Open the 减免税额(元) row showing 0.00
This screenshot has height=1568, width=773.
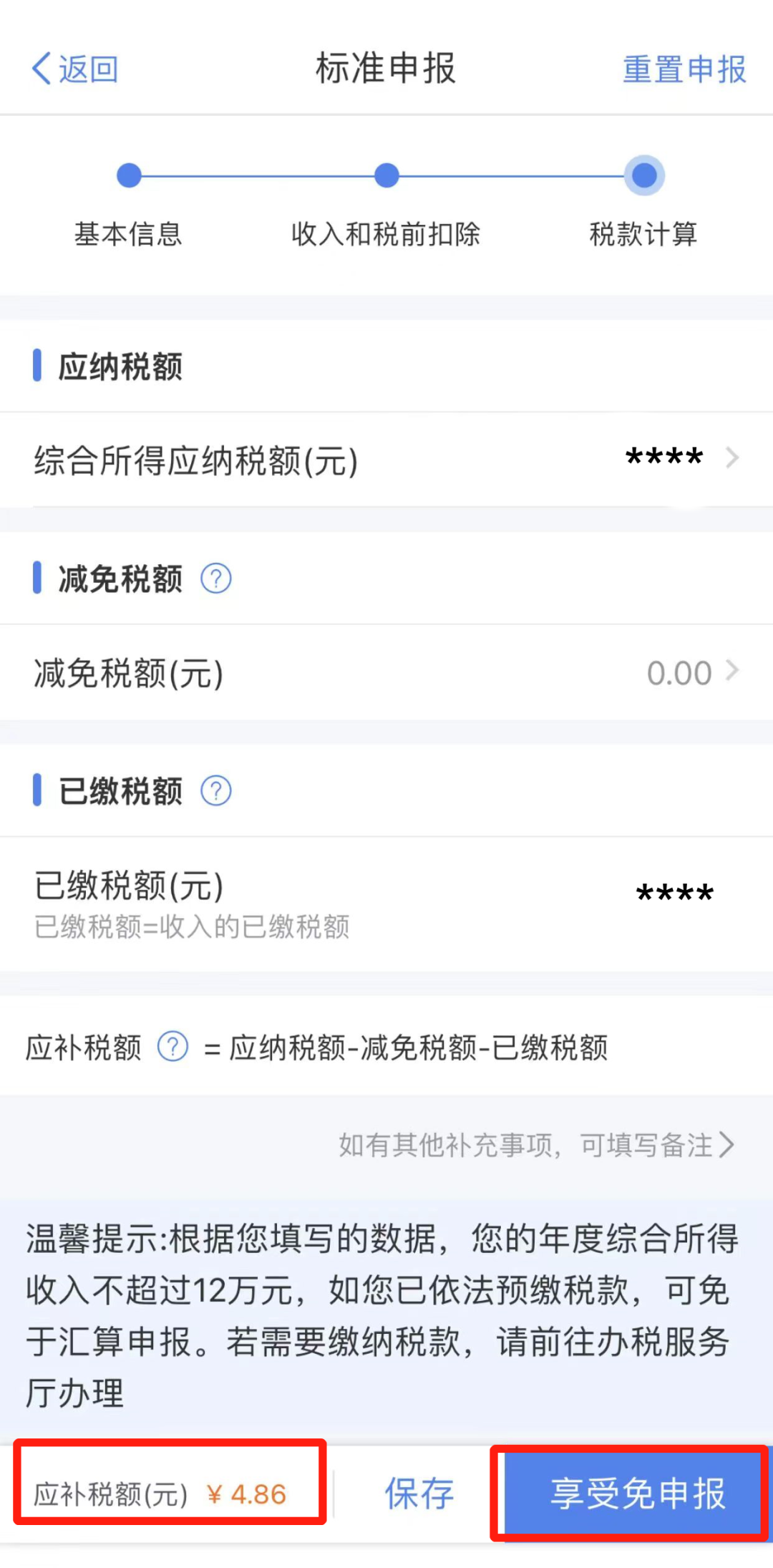point(386,673)
